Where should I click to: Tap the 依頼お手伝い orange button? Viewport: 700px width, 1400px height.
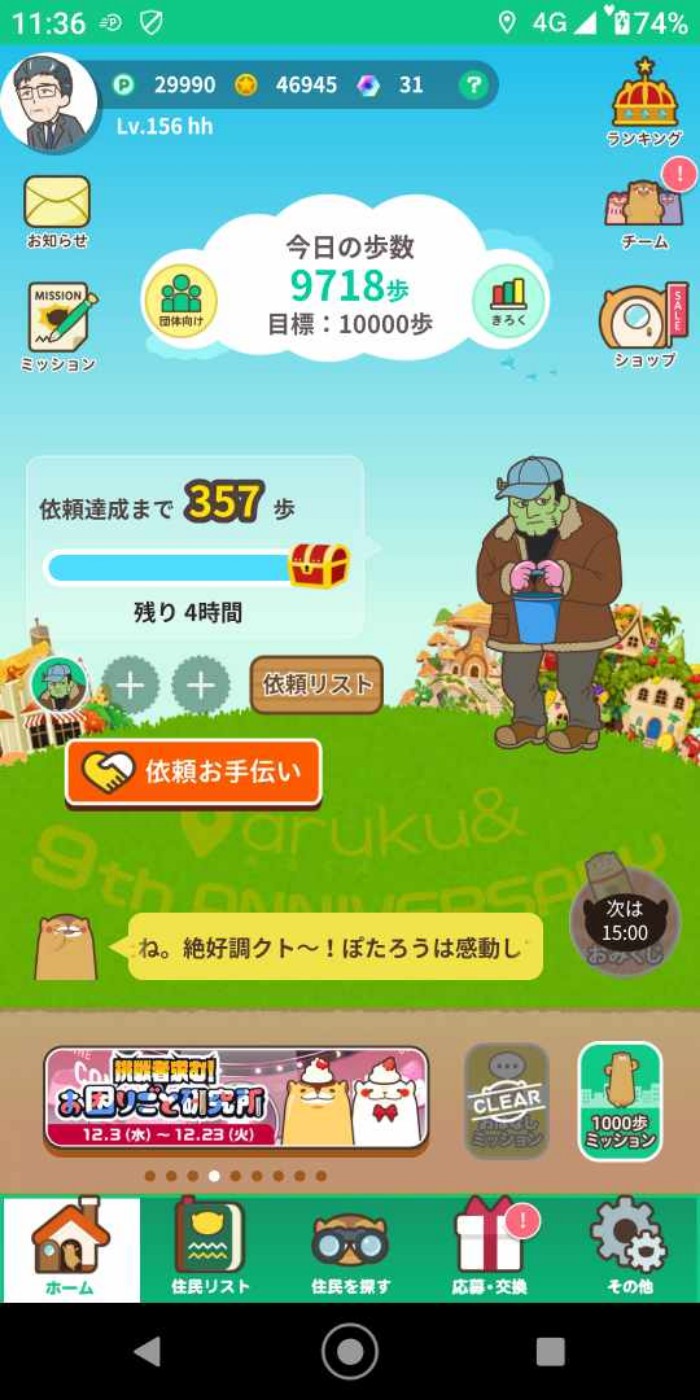(194, 772)
